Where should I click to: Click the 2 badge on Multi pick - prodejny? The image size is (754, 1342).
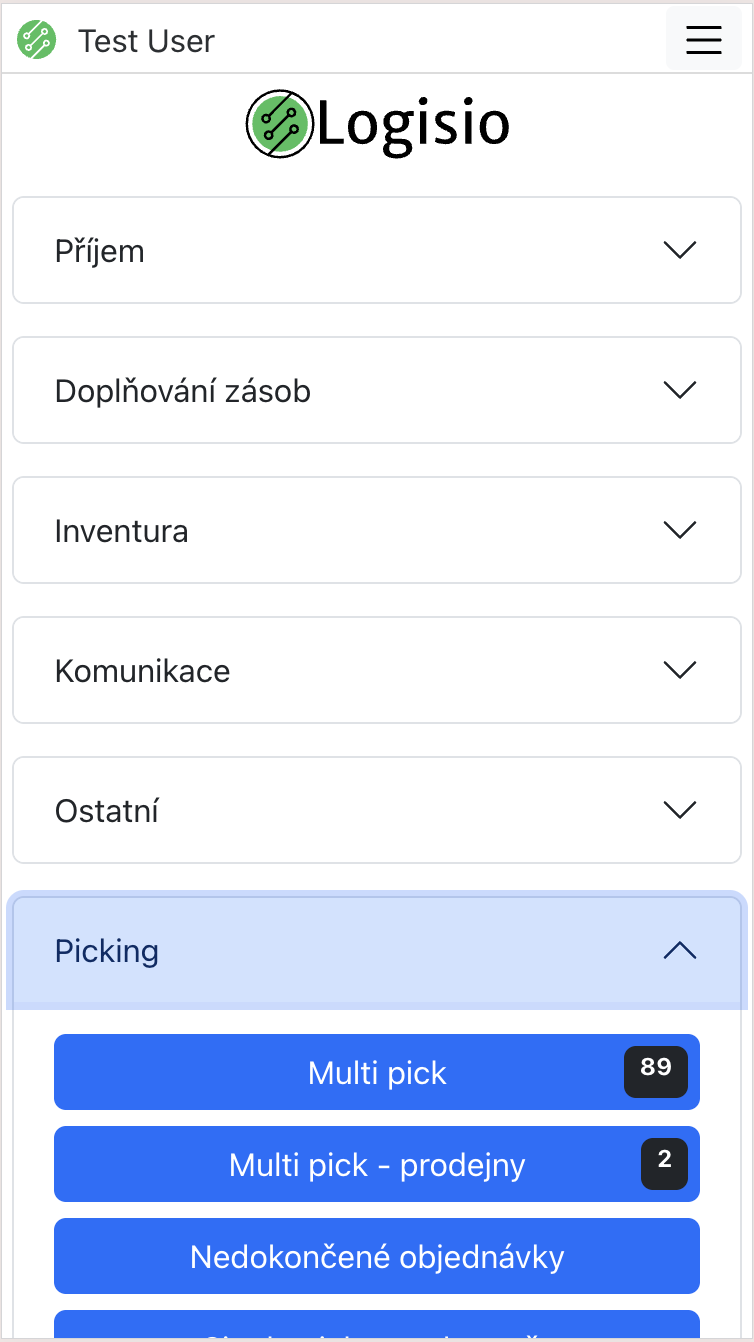[x=664, y=1163]
